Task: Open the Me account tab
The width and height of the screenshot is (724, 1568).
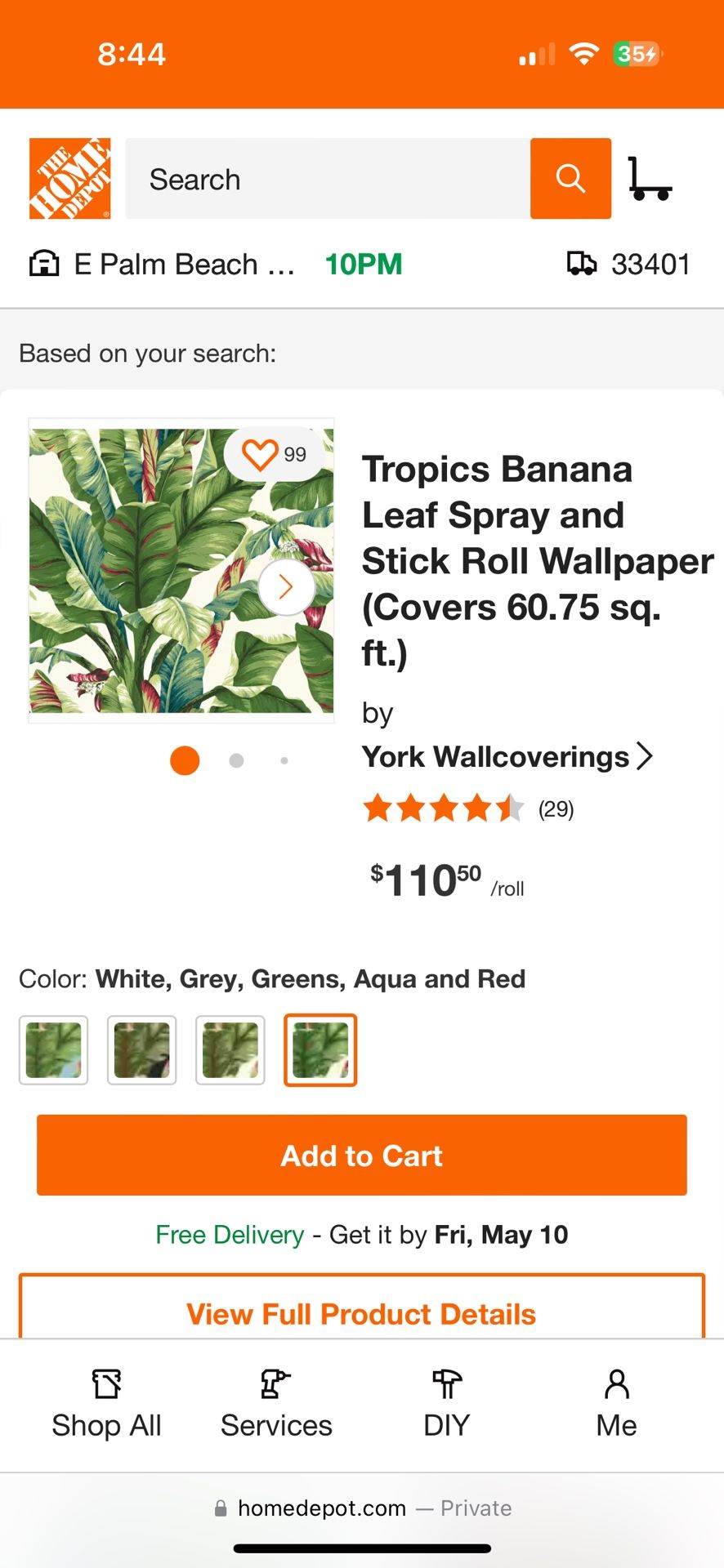Action: pos(616,1405)
